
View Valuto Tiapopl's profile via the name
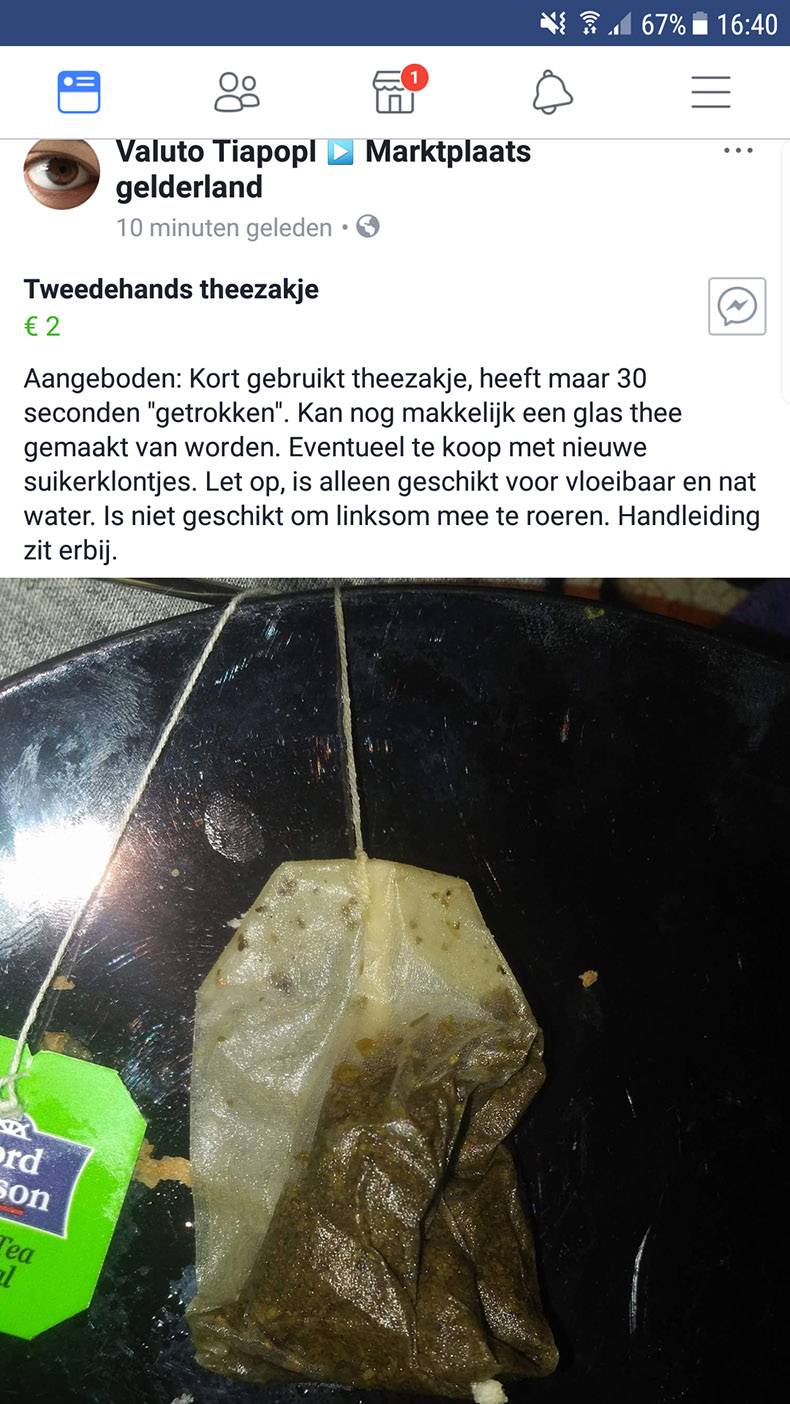pos(216,152)
